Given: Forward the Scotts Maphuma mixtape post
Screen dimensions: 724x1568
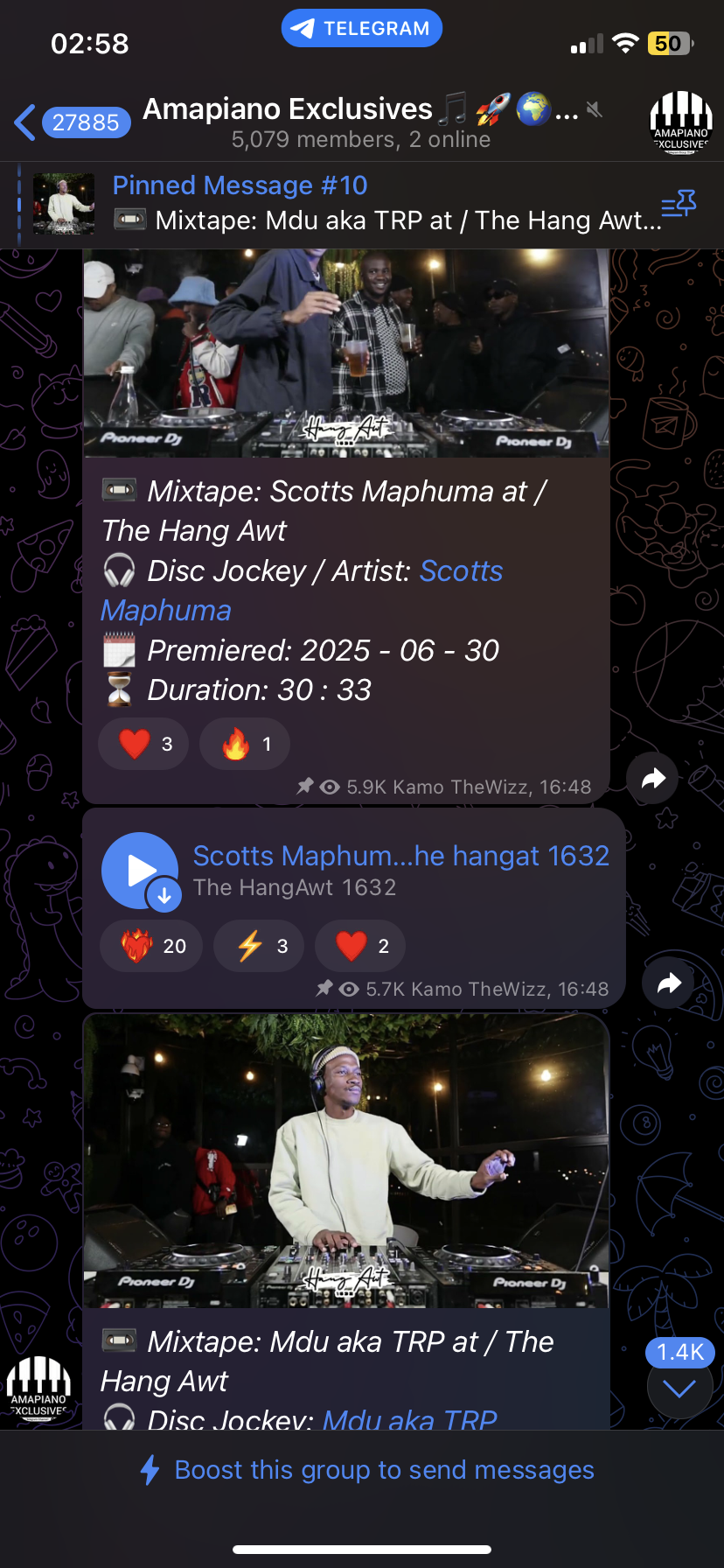Looking at the screenshot, I should coord(653,778).
